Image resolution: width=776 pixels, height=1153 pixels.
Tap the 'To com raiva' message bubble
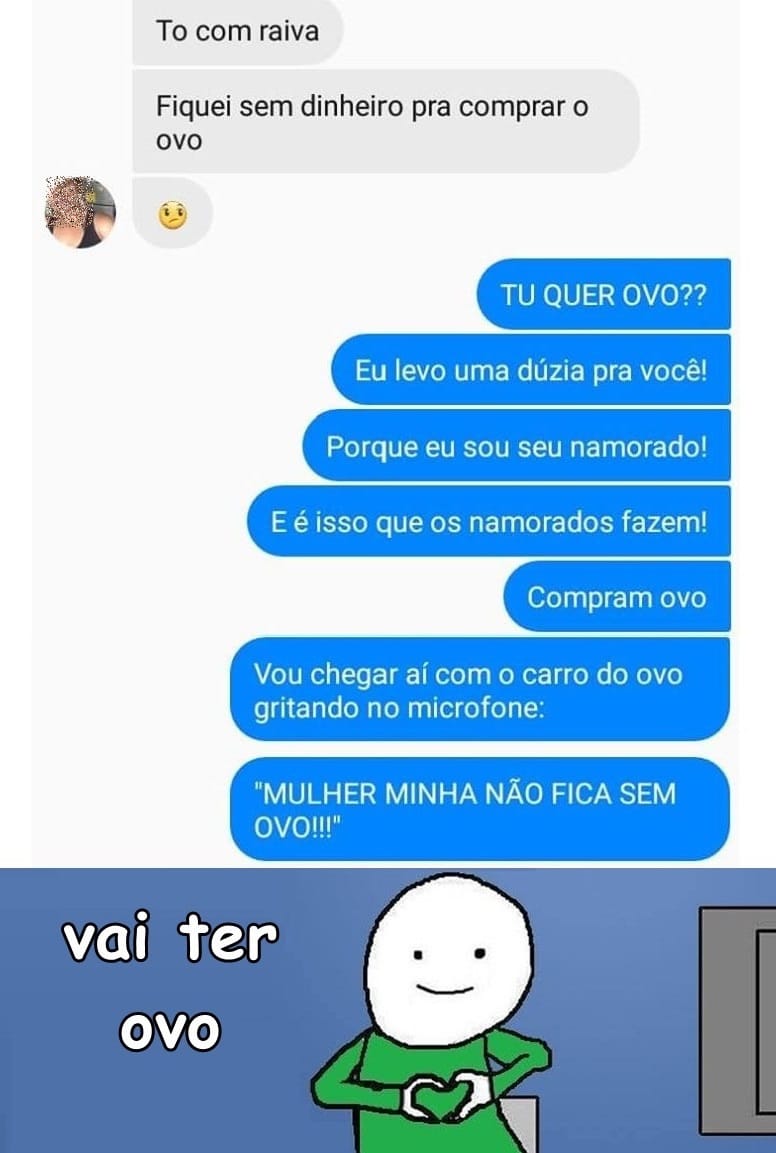point(237,32)
